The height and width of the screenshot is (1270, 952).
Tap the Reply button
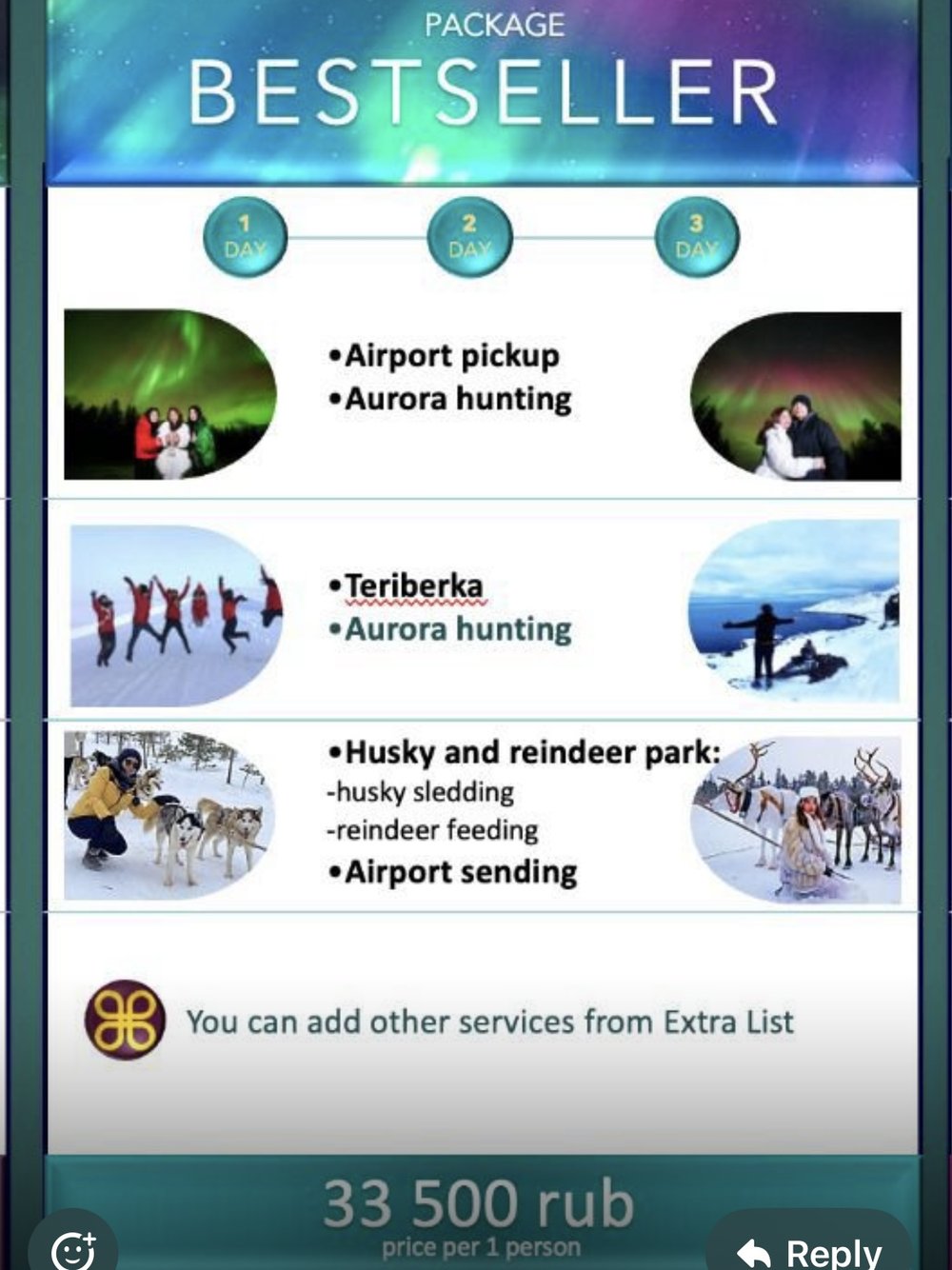pyautogui.click(x=810, y=1249)
